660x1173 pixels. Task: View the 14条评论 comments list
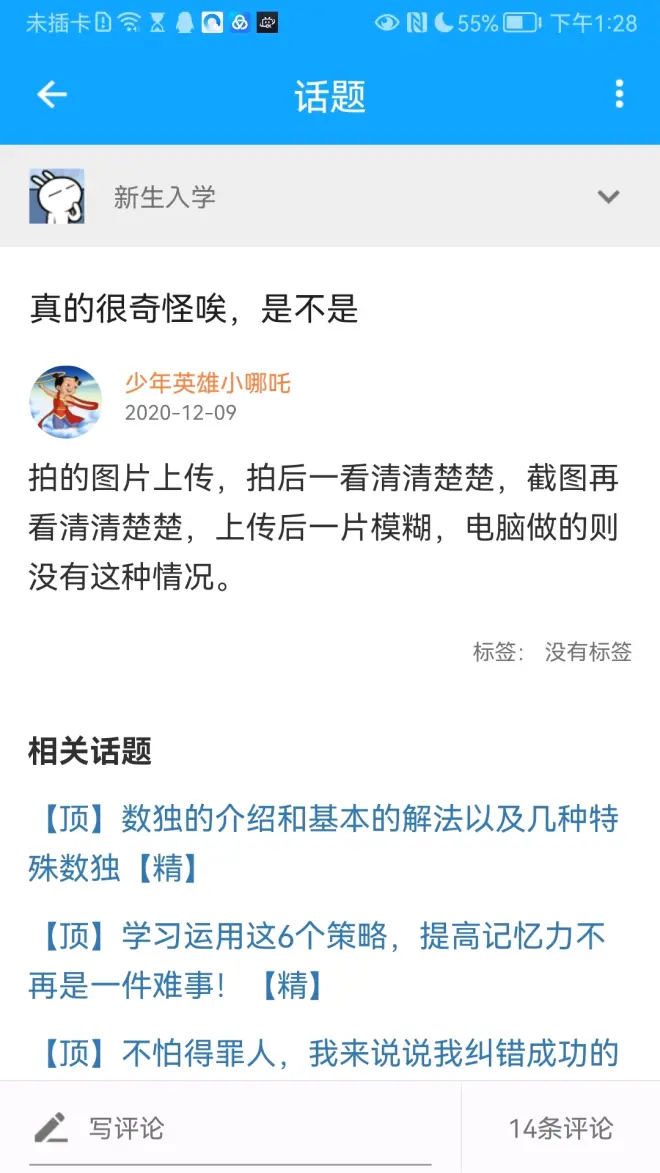click(x=560, y=1129)
